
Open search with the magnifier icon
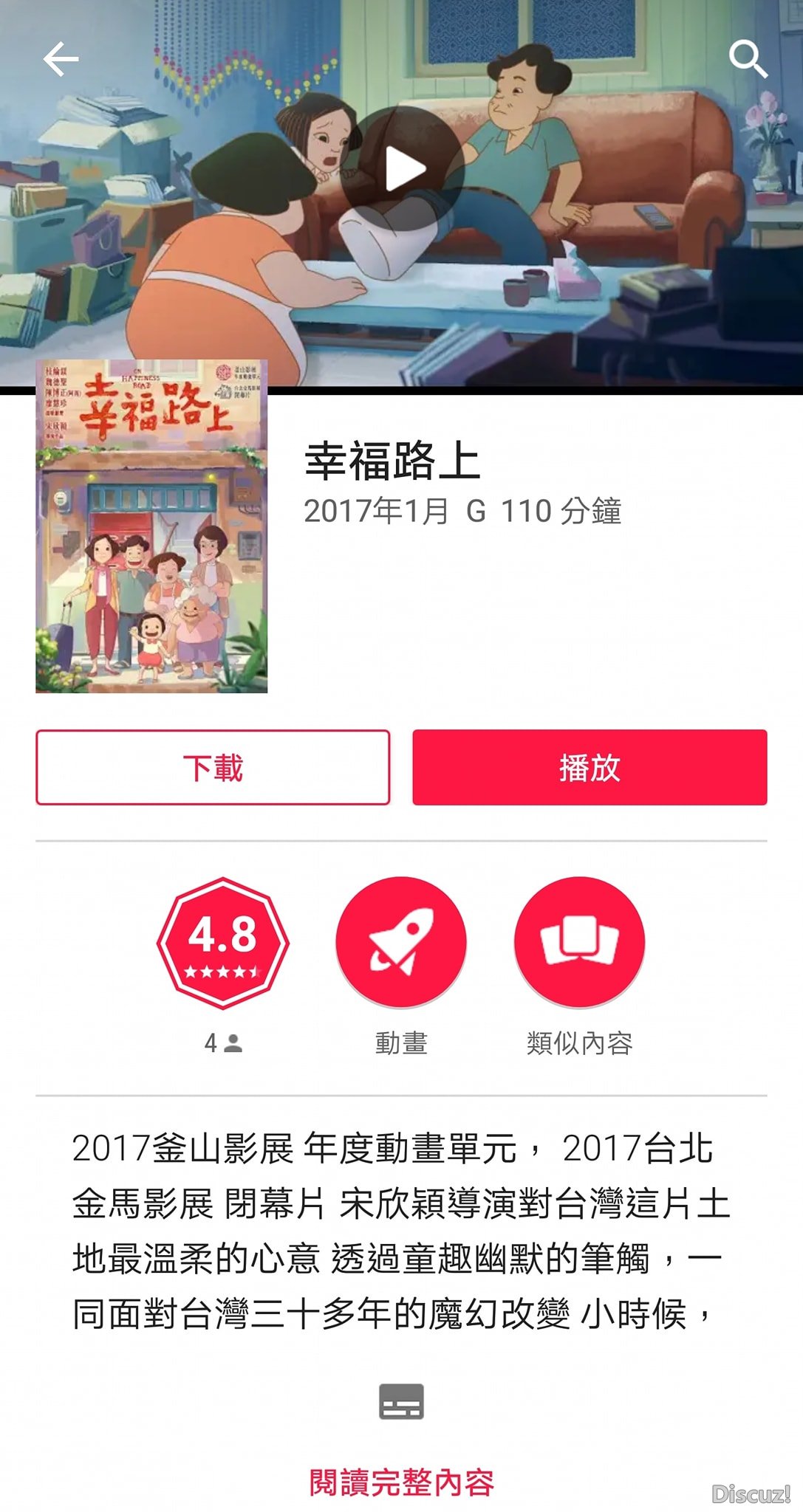pos(748,59)
